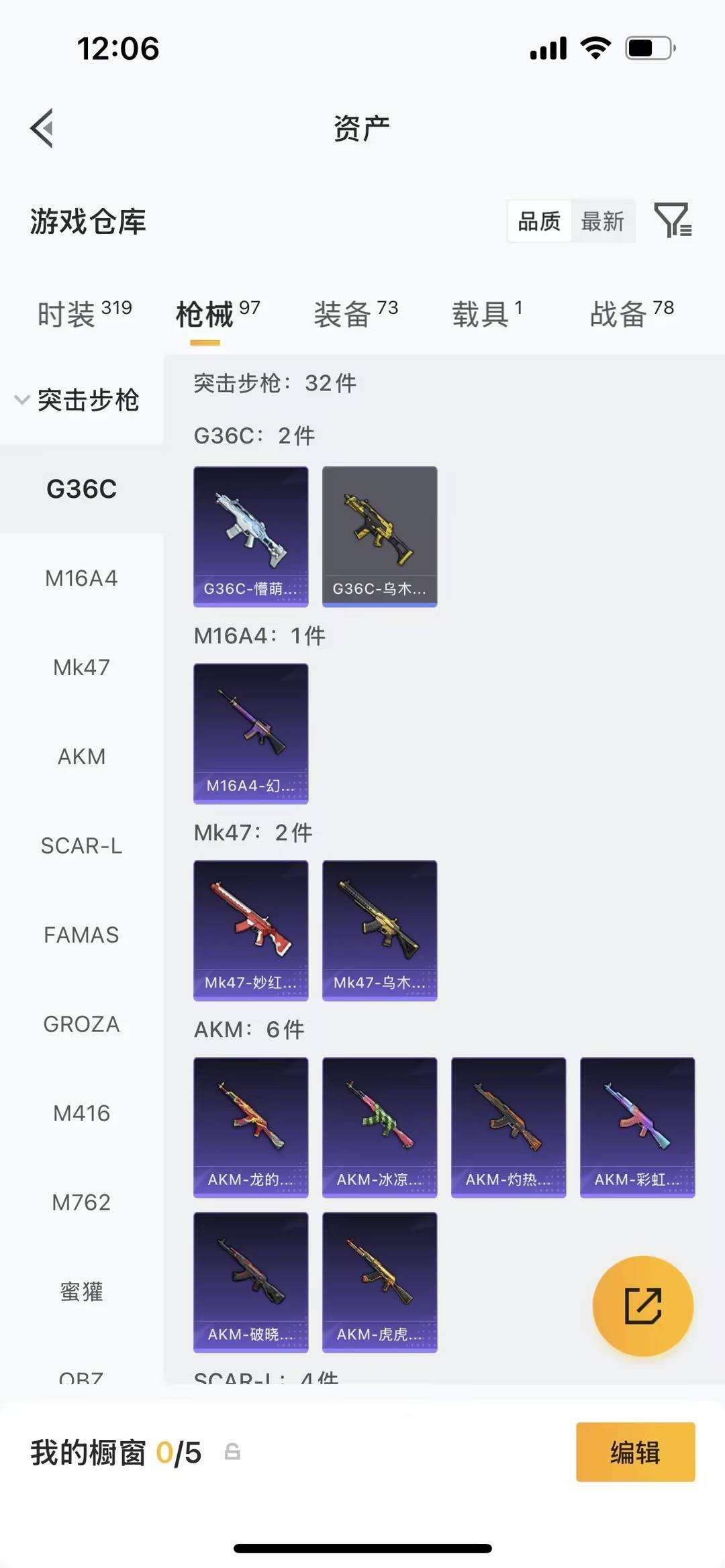This screenshot has height=1568, width=725.
Task: Go back using the top-left arrow
Action: [x=42, y=128]
